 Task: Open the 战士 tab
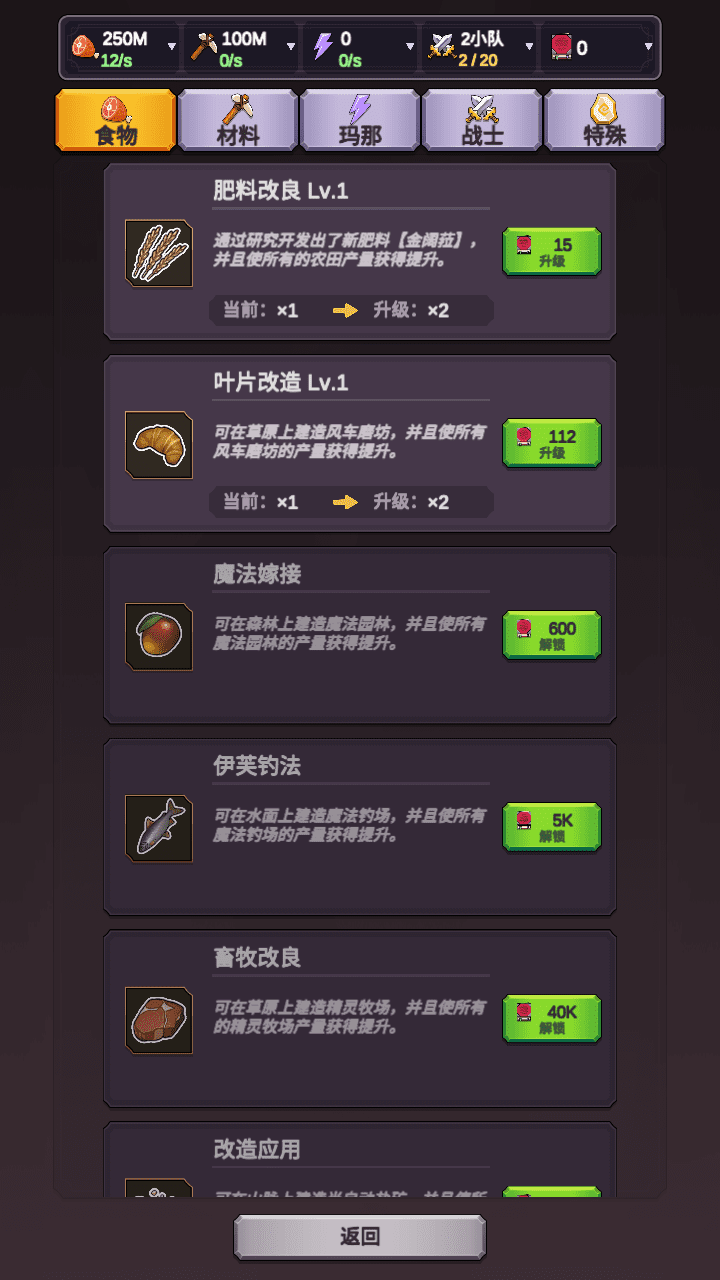pos(482,121)
